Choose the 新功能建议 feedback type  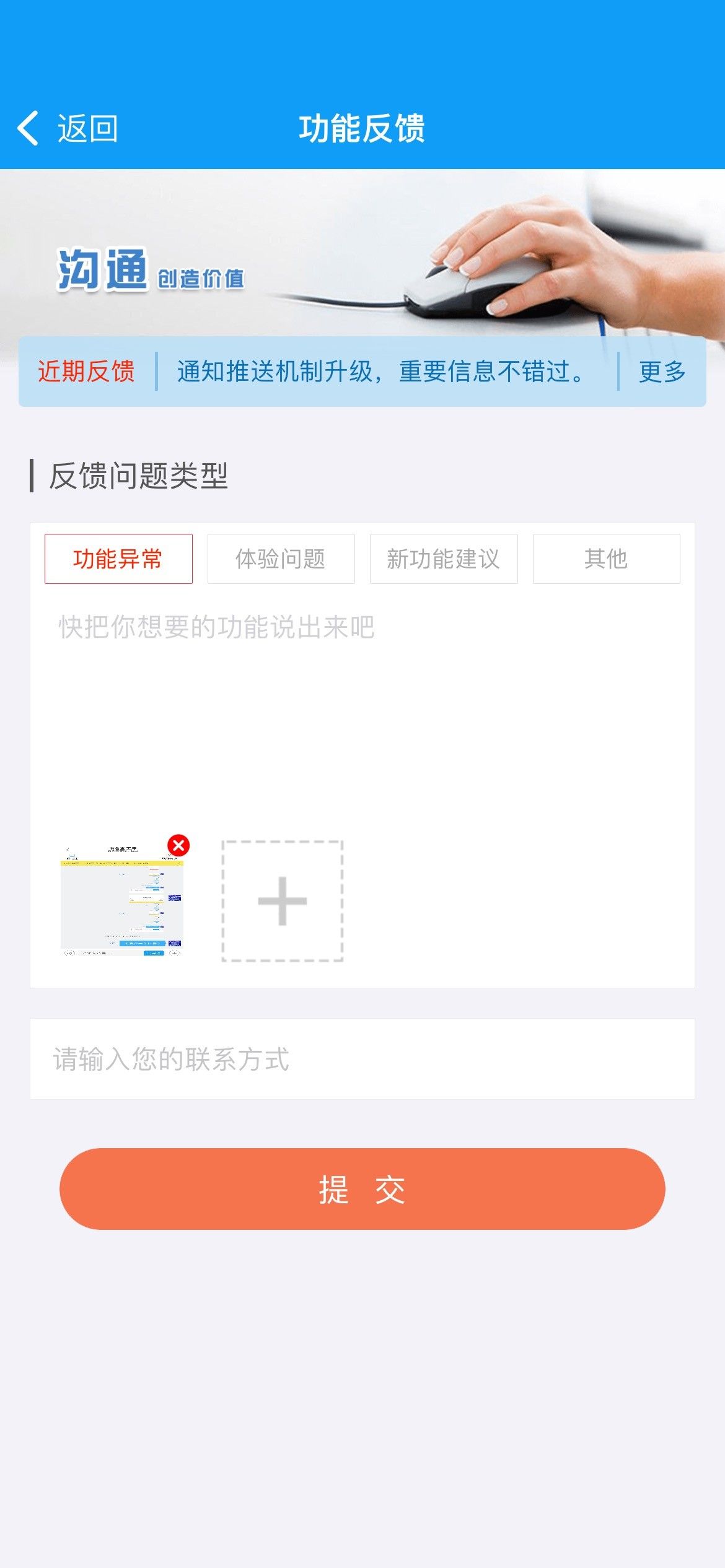[x=444, y=559]
